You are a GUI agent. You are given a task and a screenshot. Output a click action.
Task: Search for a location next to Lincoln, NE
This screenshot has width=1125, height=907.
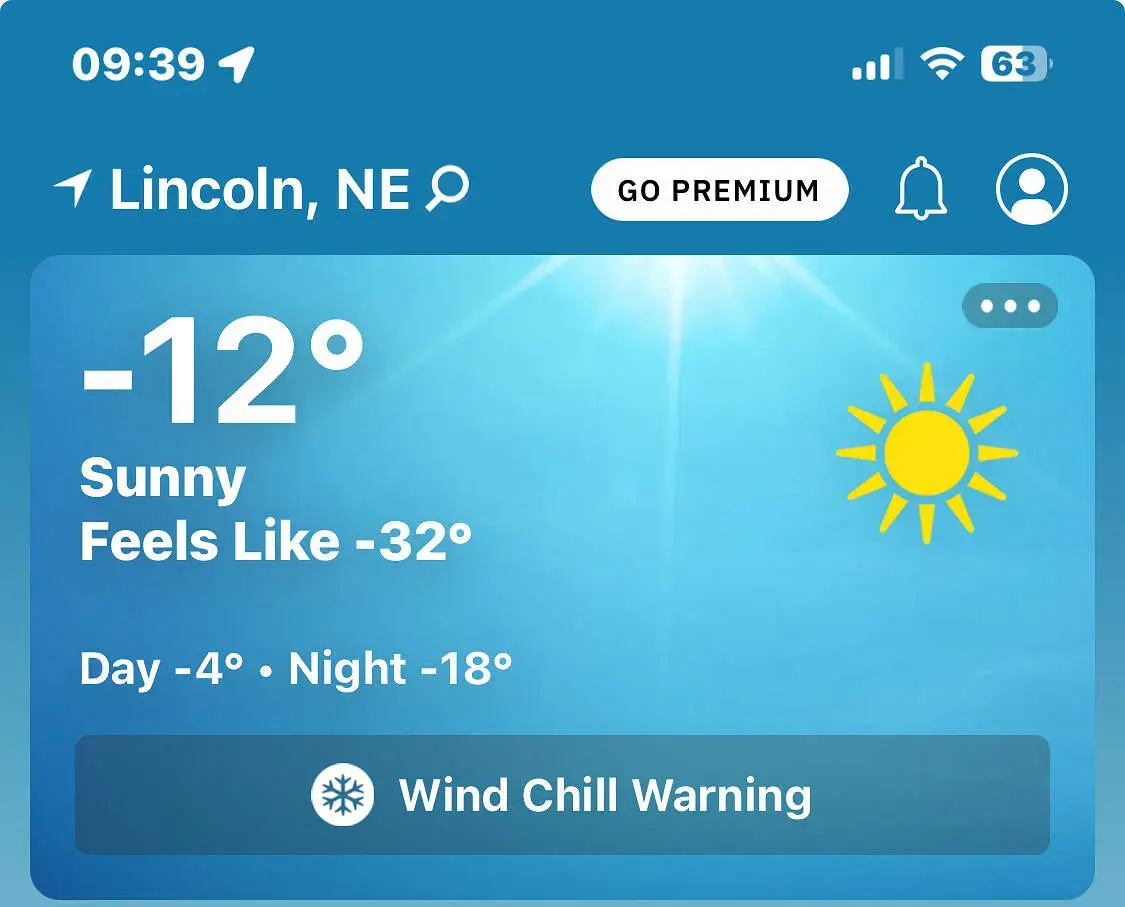447,189
